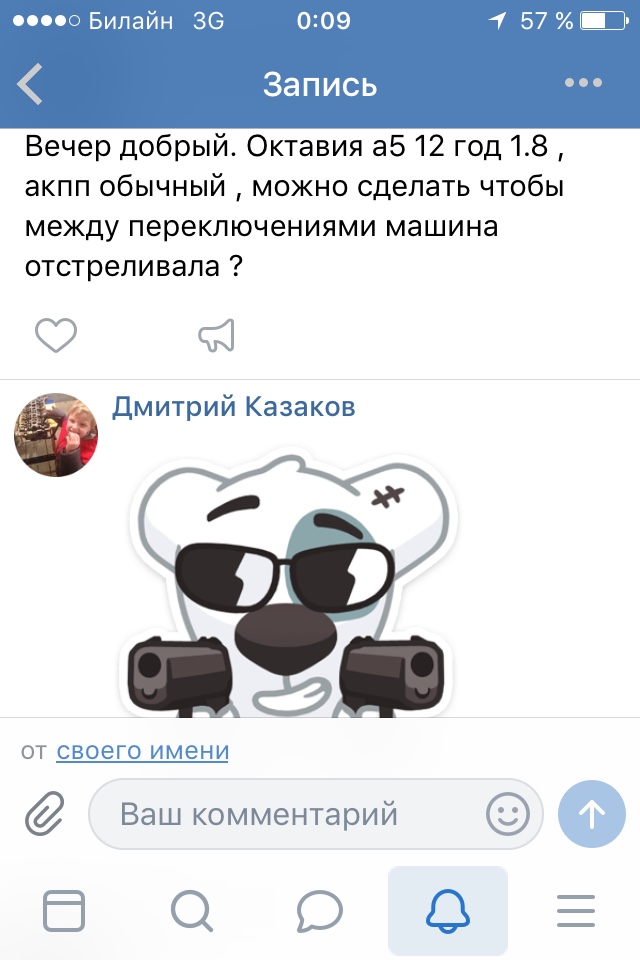Tap Дмитрий Казаков's avatar photo
Image resolution: width=640 pixels, height=960 pixels.
tap(55, 435)
